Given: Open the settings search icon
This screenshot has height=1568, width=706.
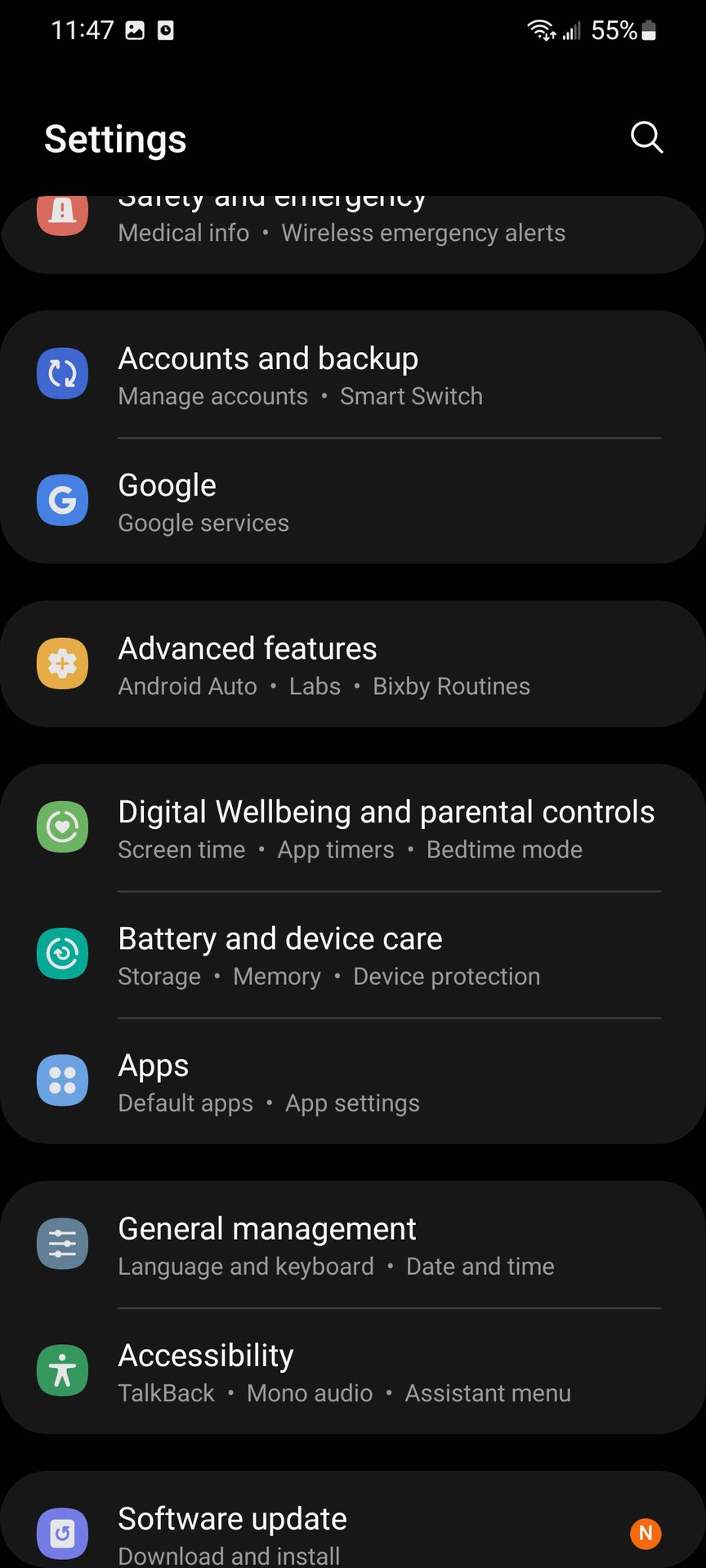Looking at the screenshot, I should [646, 137].
